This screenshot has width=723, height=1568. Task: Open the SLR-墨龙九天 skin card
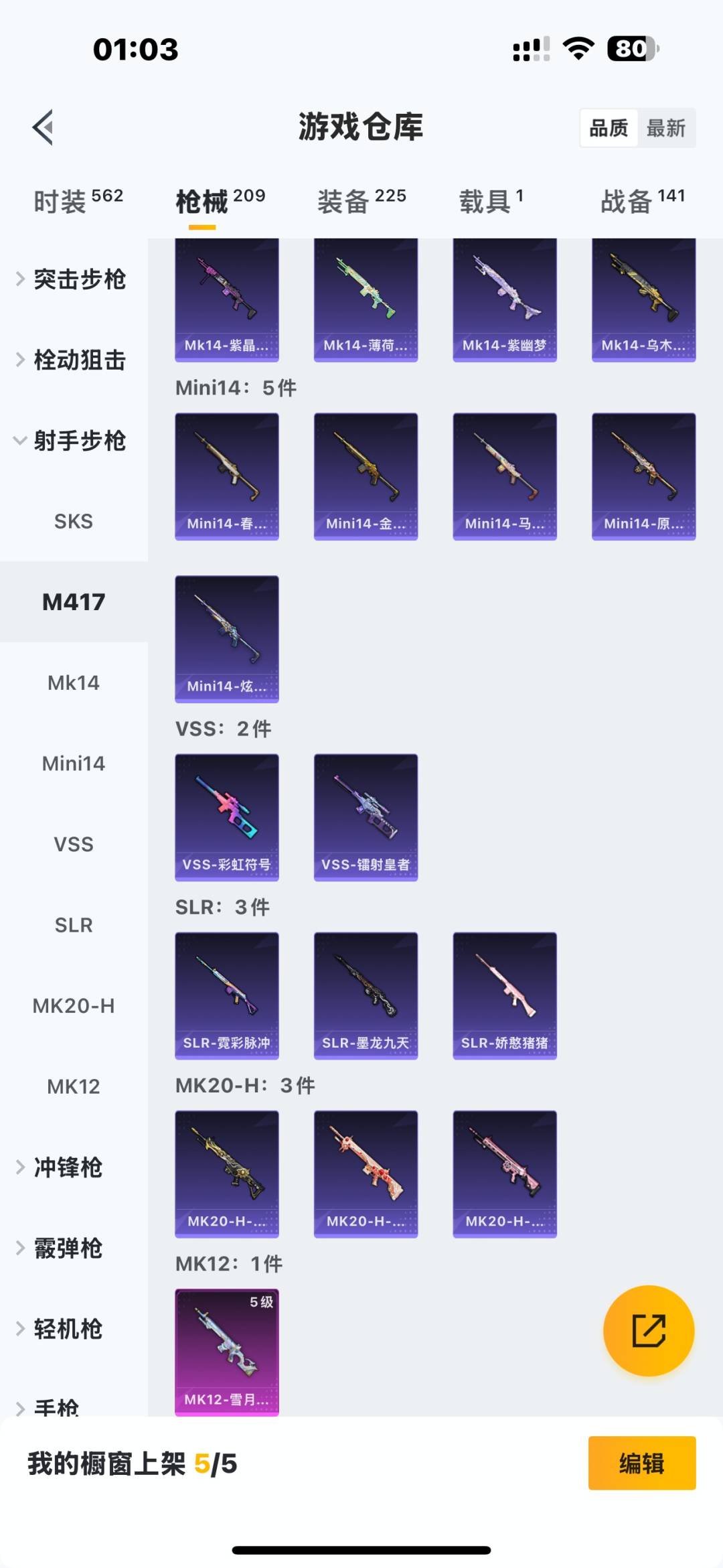tap(366, 995)
